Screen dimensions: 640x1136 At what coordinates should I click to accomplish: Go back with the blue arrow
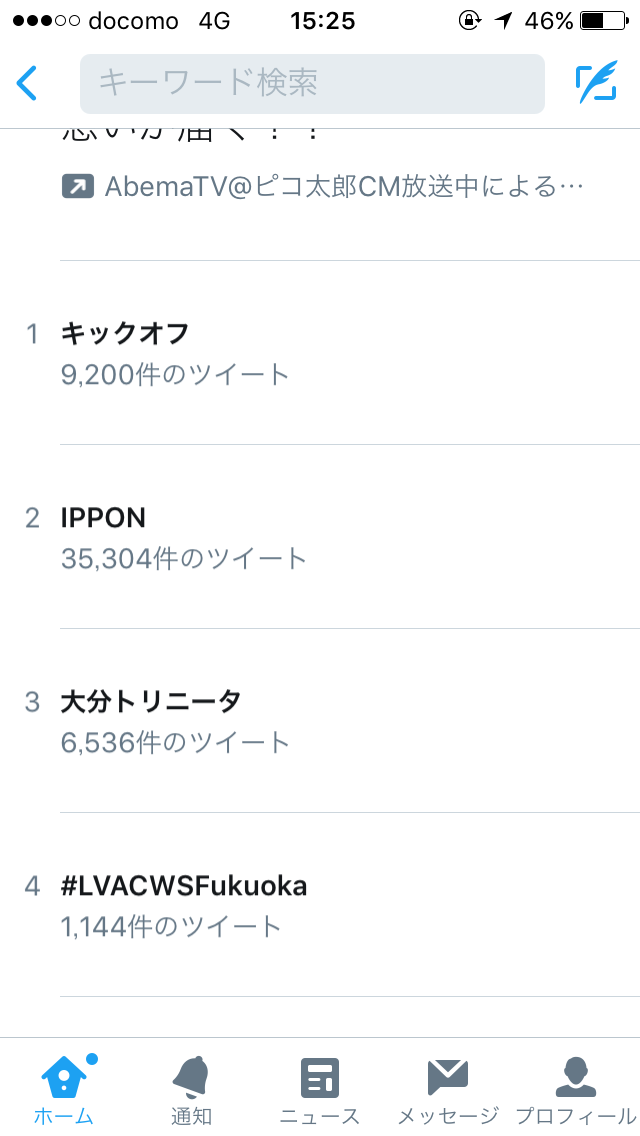pyautogui.click(x=27, y=83)
